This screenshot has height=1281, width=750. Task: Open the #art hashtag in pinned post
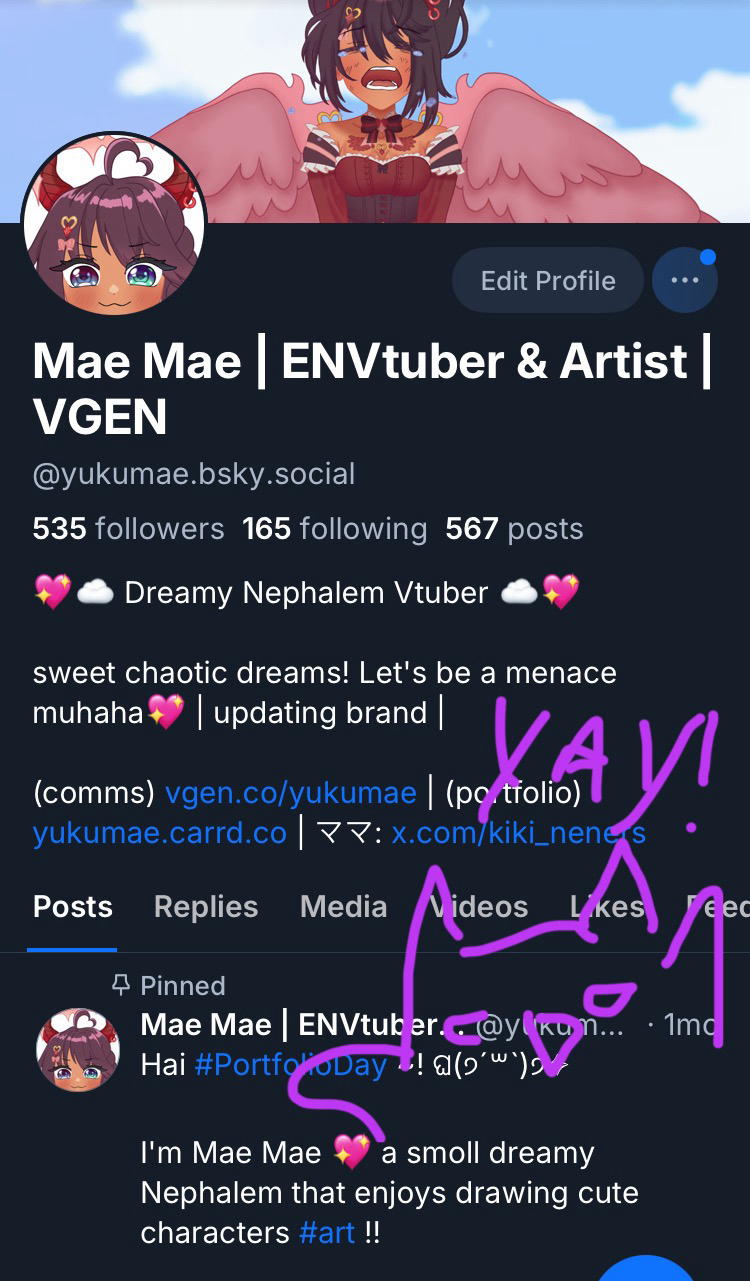point(327,1233)
